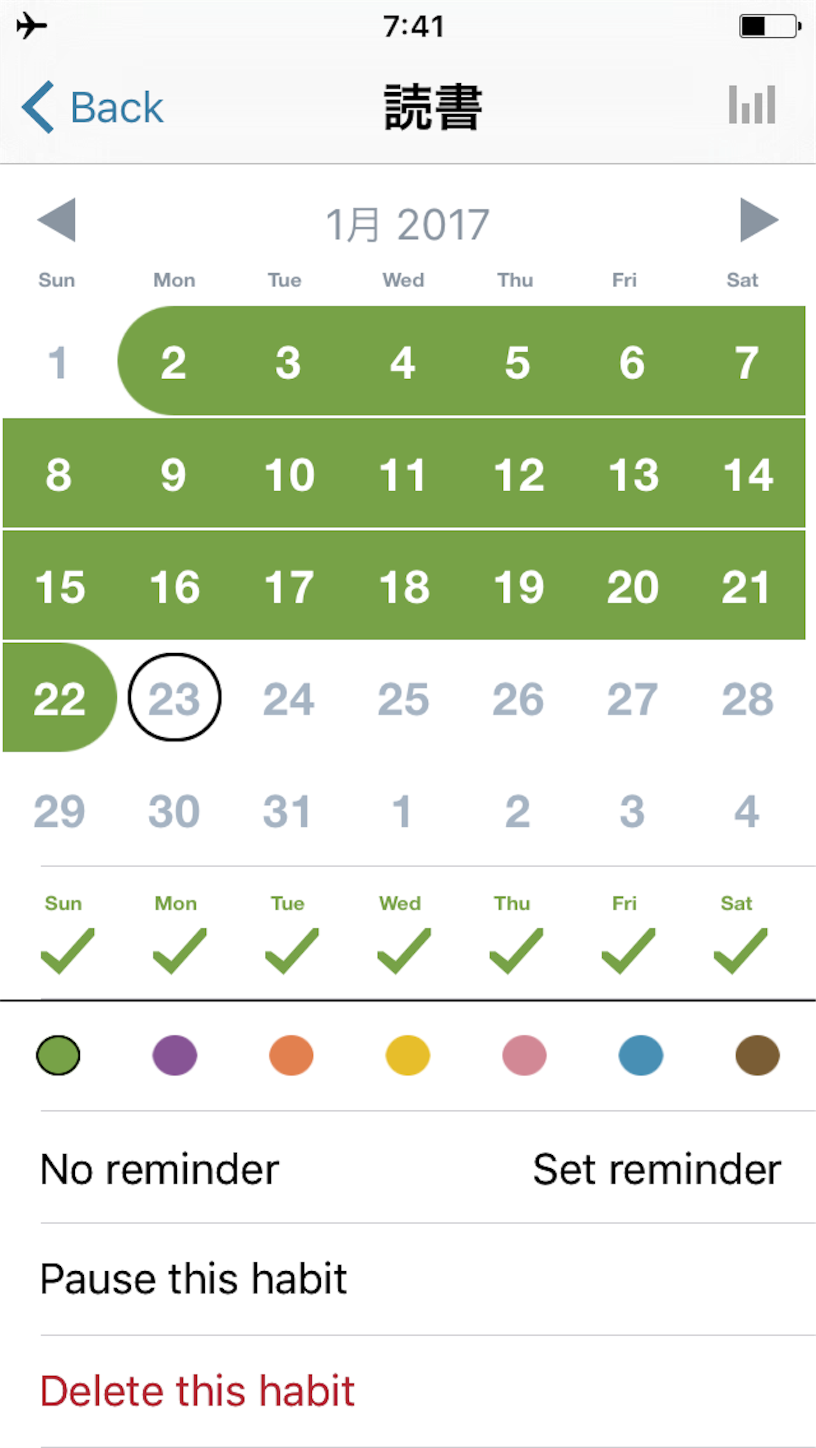Viewport: 816px width, 1448px height.
Task: Toggle the Sun weekday checkmark
Action: click(x=66, y=935)
